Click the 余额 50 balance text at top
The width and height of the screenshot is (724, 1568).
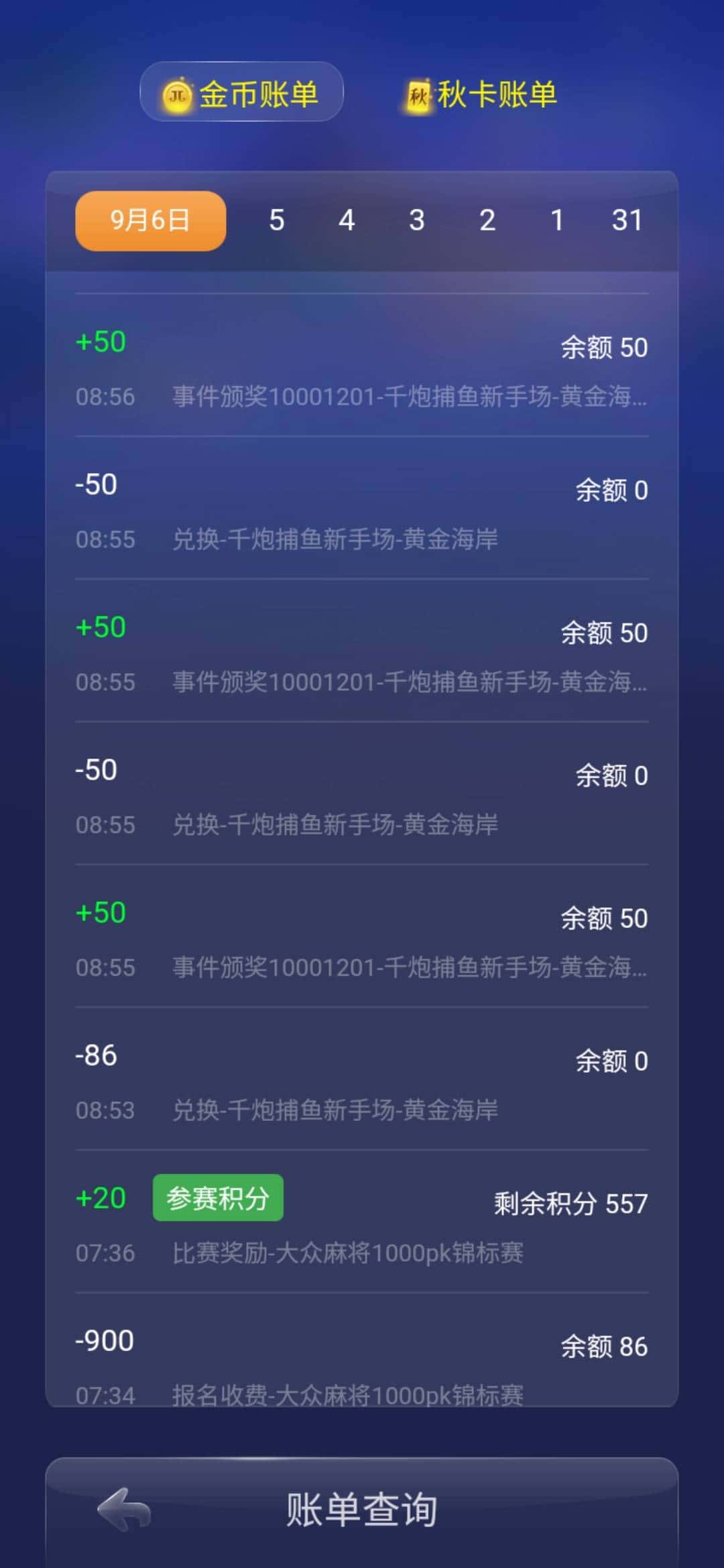pyautogui.click(x=603, y=347)
